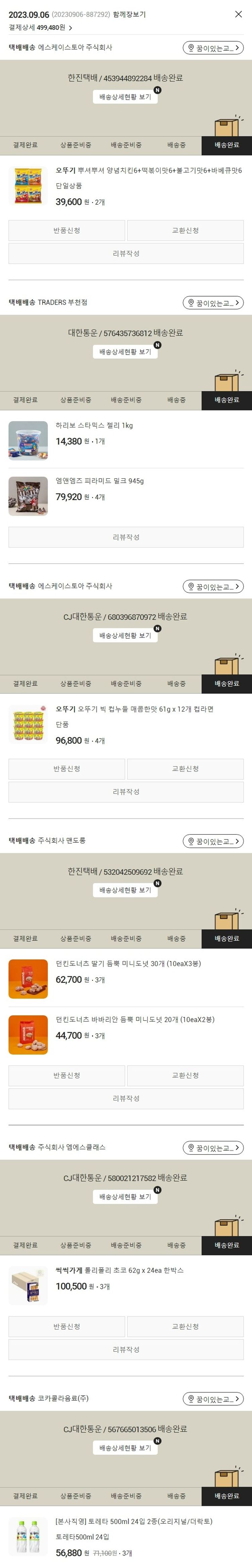Request return for 오뚜기 뿌셔뿌셔 item
Screen dimensions: 252x1568
pyautogui.click(x=67, y=230)
